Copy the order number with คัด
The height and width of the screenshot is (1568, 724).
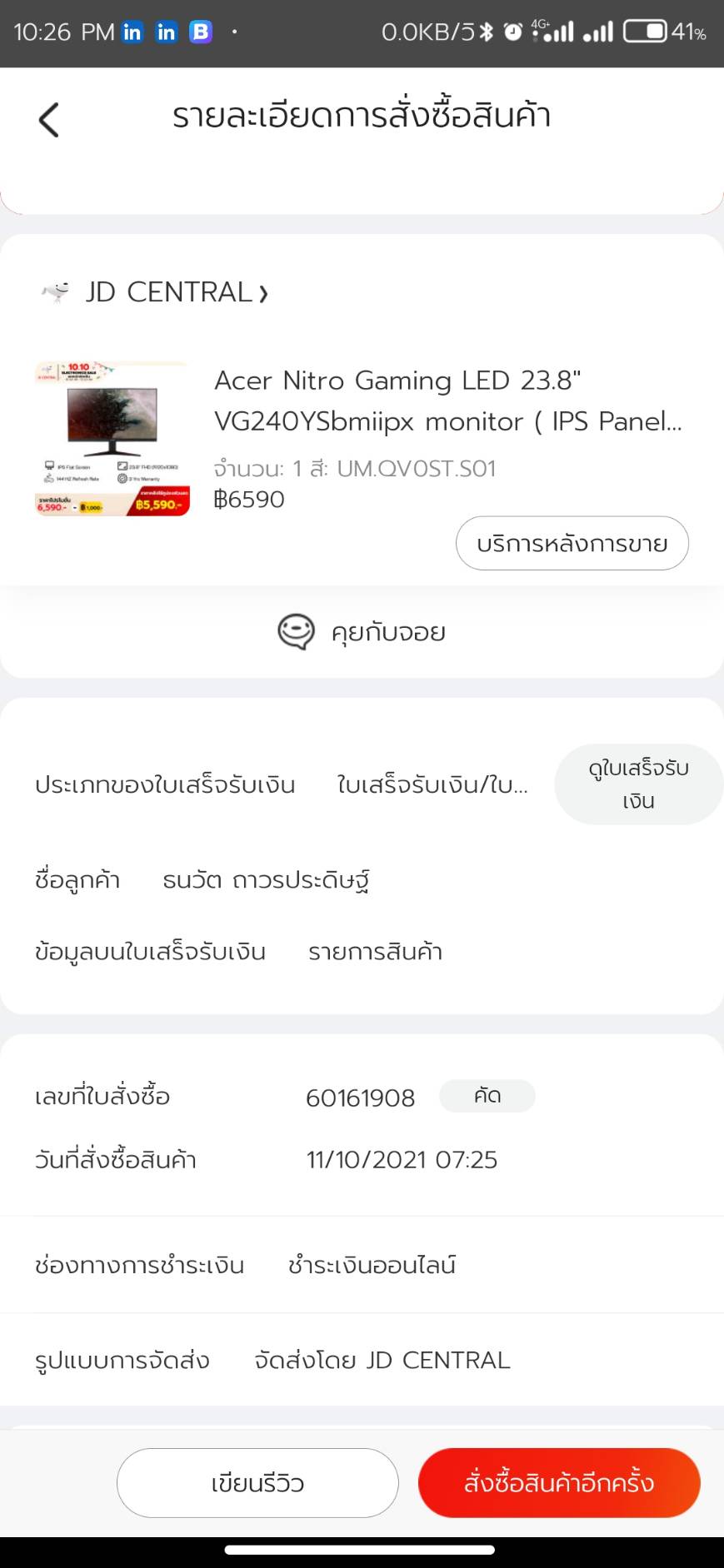click(487, 1096)
